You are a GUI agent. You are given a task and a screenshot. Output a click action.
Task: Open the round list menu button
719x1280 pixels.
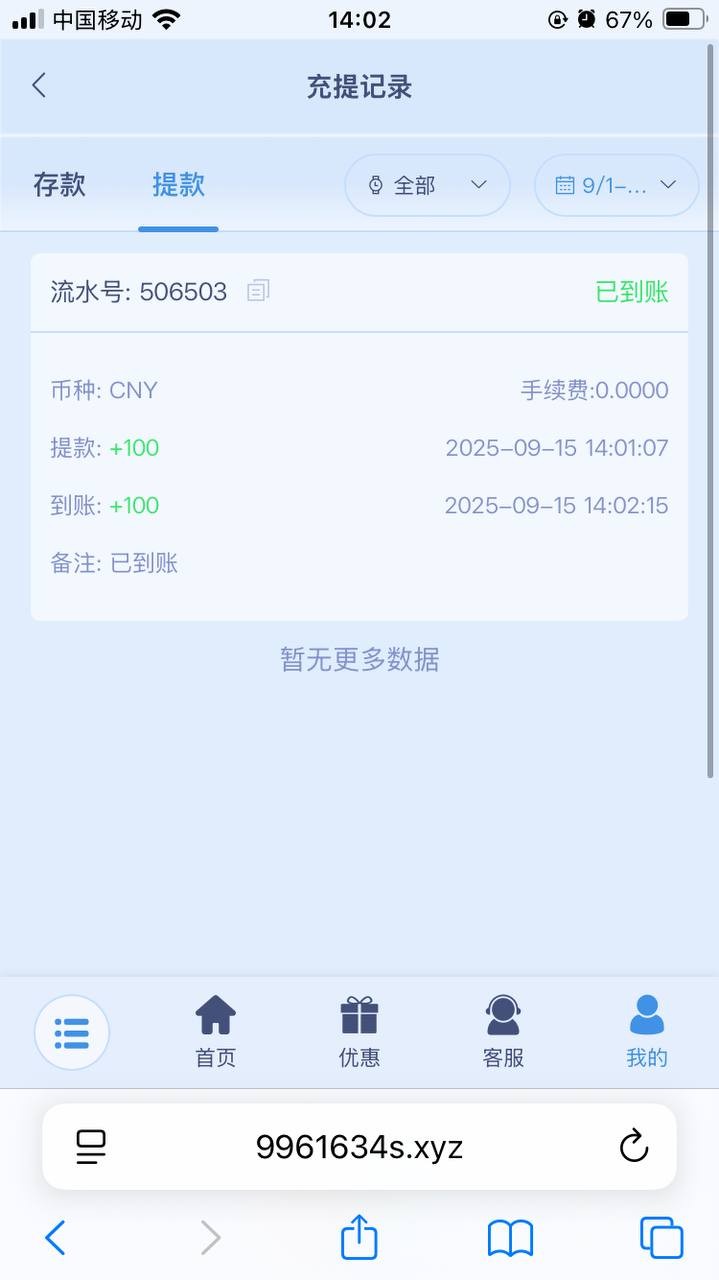point(72,1032)
